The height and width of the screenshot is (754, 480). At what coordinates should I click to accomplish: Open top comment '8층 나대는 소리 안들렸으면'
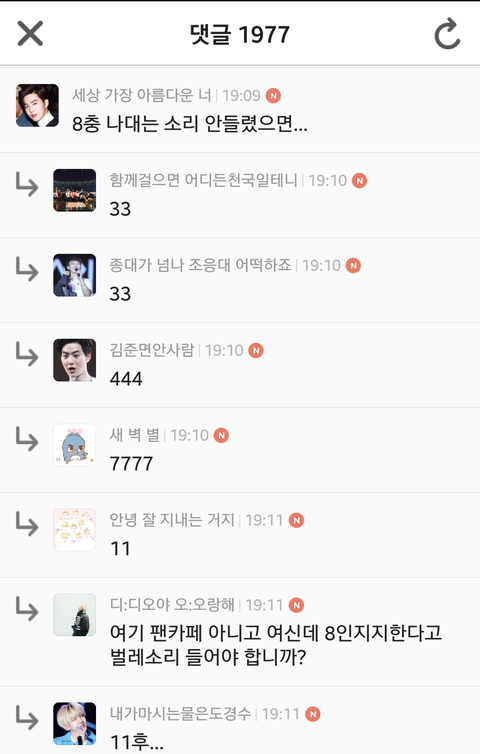[x=240, y=110]
